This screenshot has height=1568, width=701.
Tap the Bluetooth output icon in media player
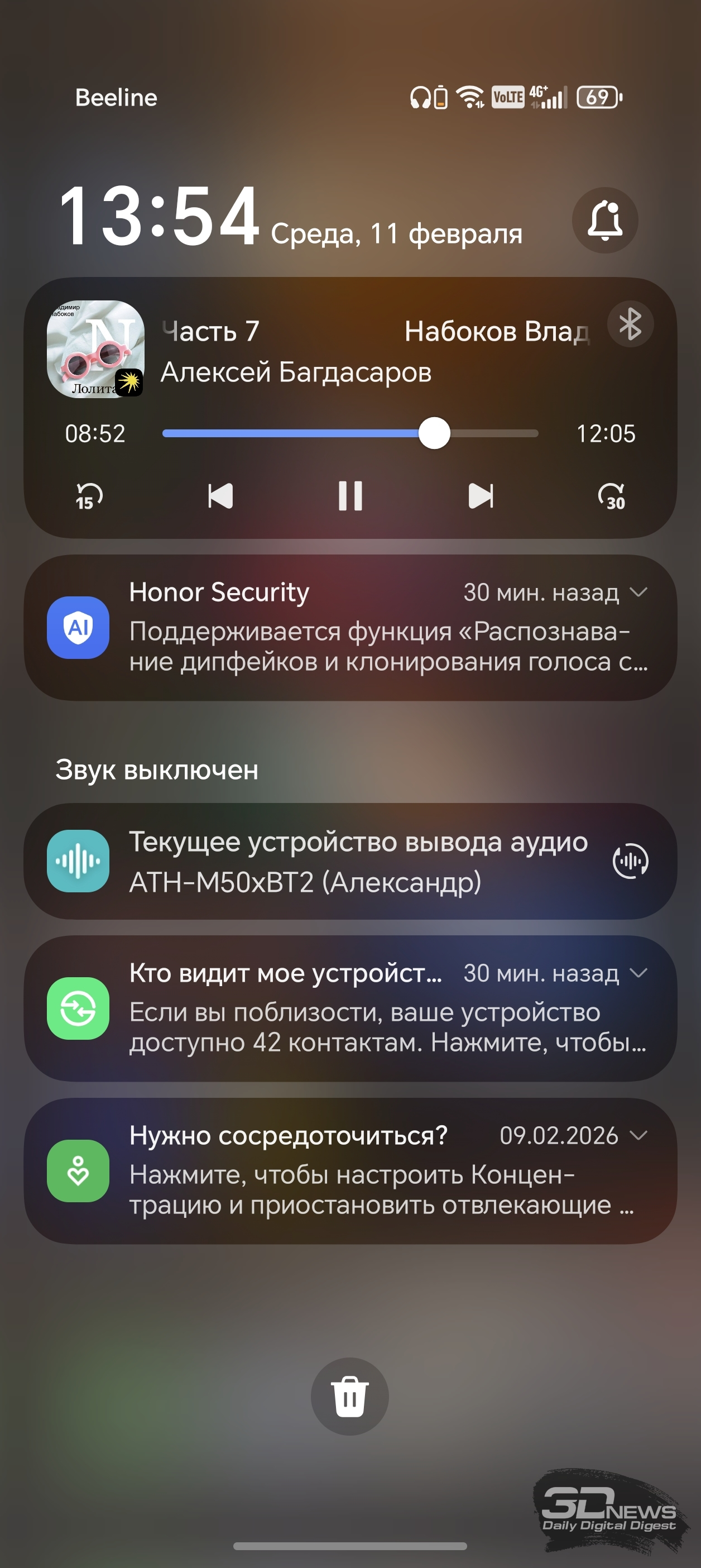630,324
